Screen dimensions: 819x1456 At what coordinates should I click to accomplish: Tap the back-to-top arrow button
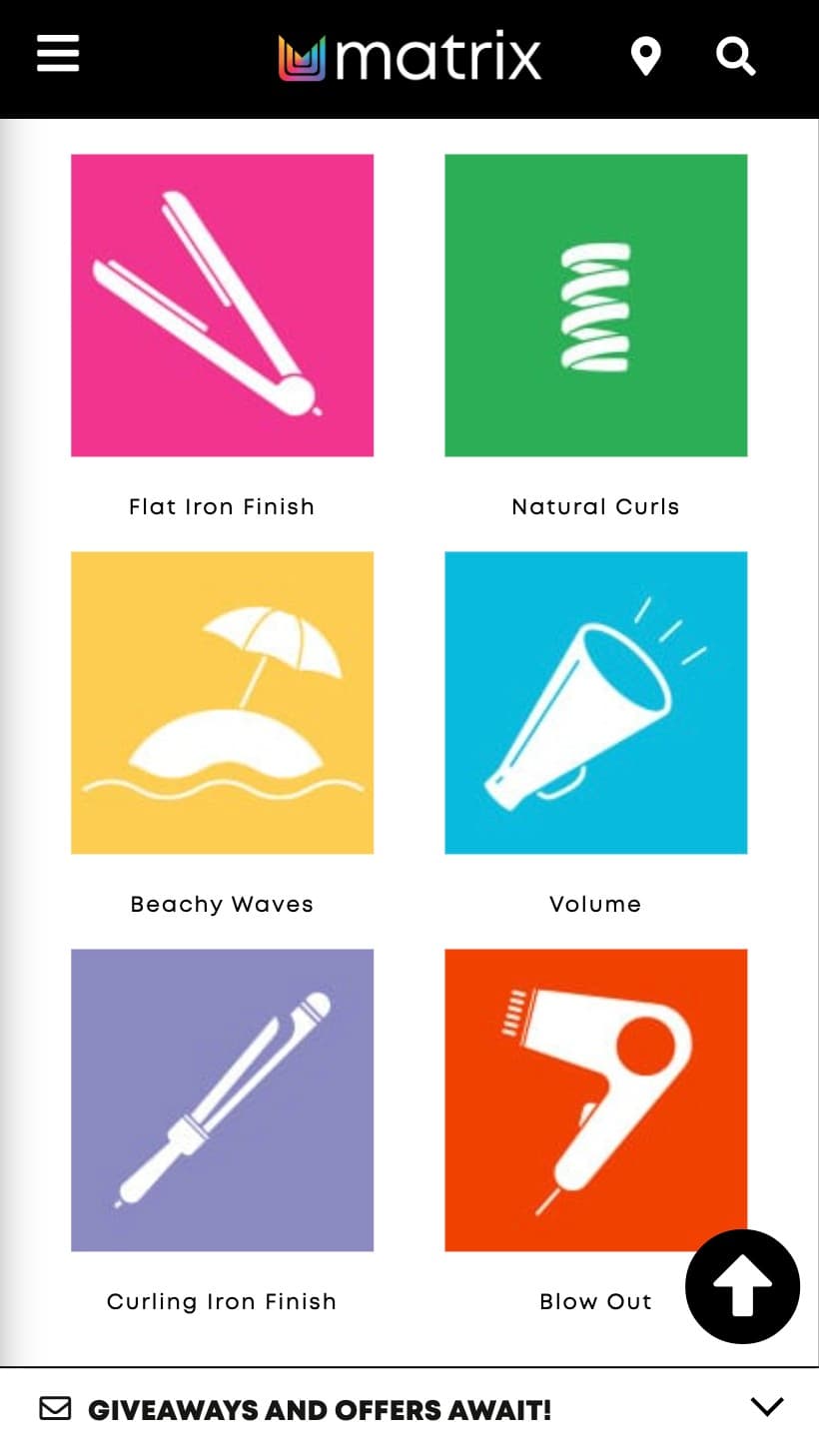[x=742, y=1287]
